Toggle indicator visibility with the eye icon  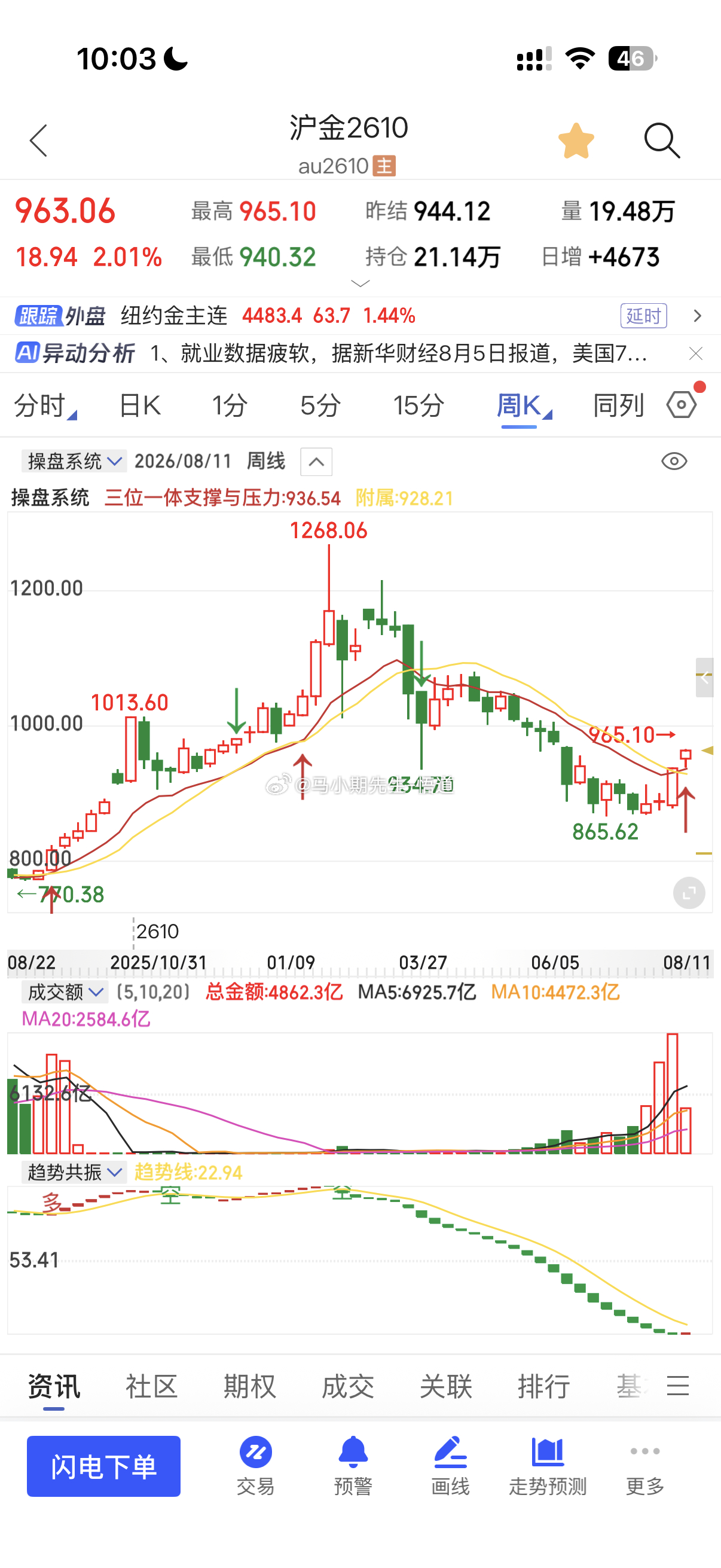(x=674, y=462)
